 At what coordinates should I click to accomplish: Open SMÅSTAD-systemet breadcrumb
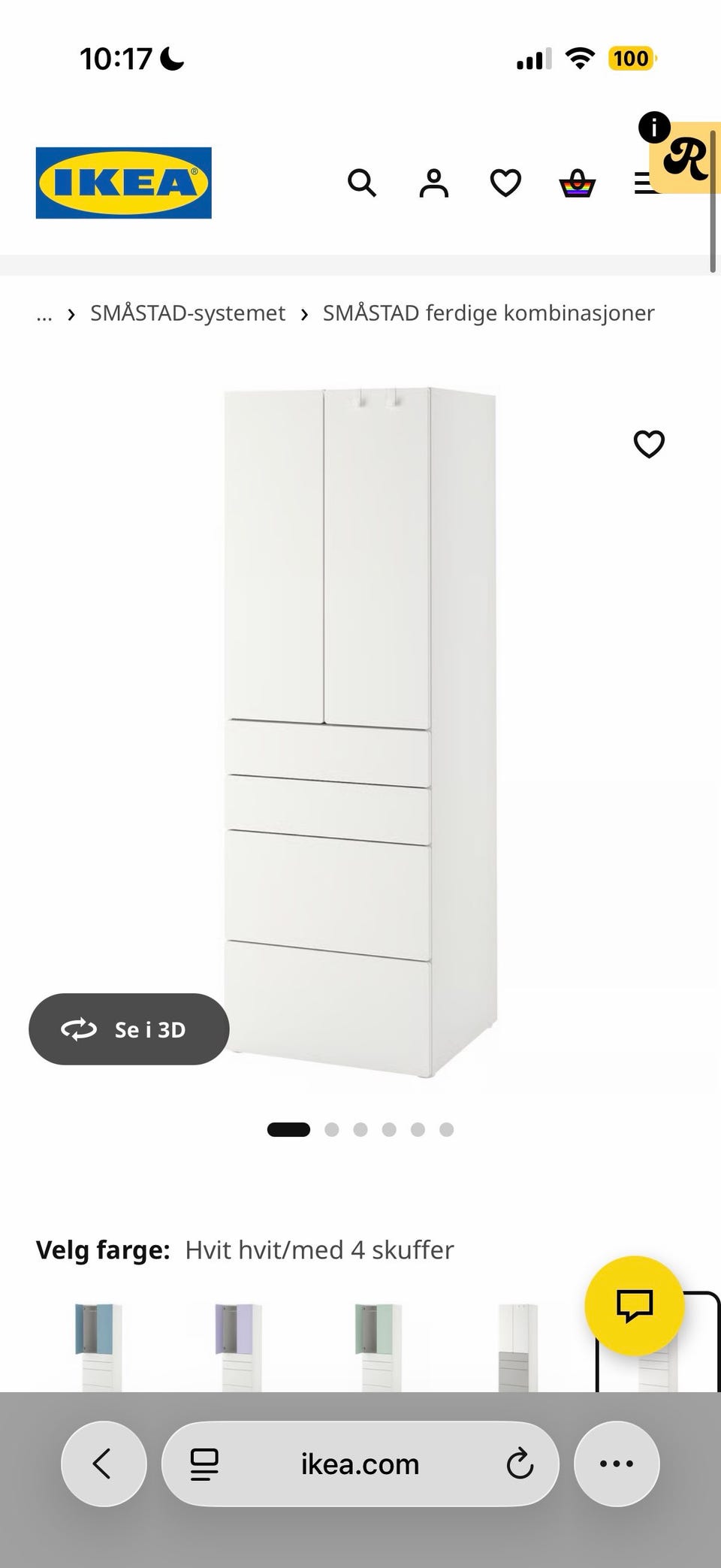click(x=188, y=313)
